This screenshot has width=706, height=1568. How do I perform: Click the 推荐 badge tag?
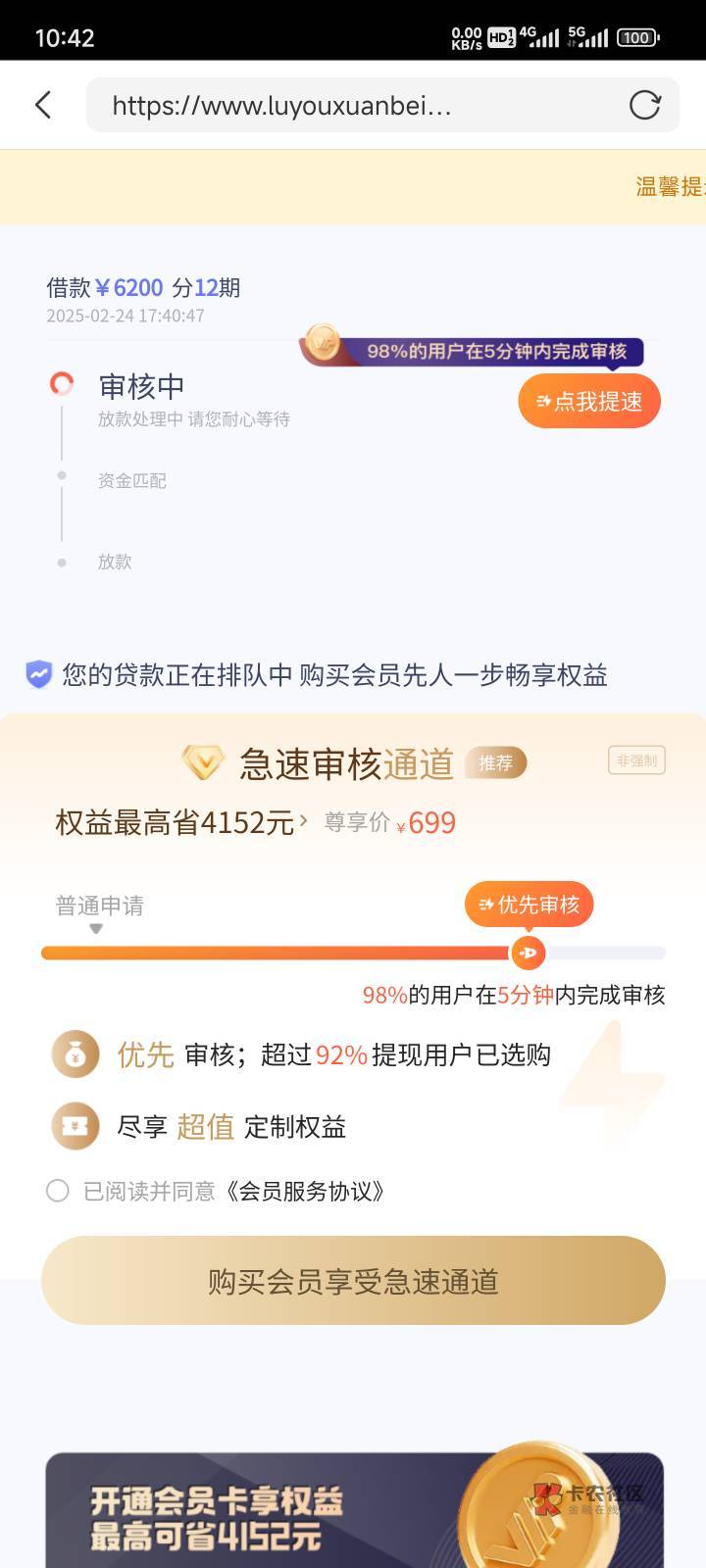(495, 761)
